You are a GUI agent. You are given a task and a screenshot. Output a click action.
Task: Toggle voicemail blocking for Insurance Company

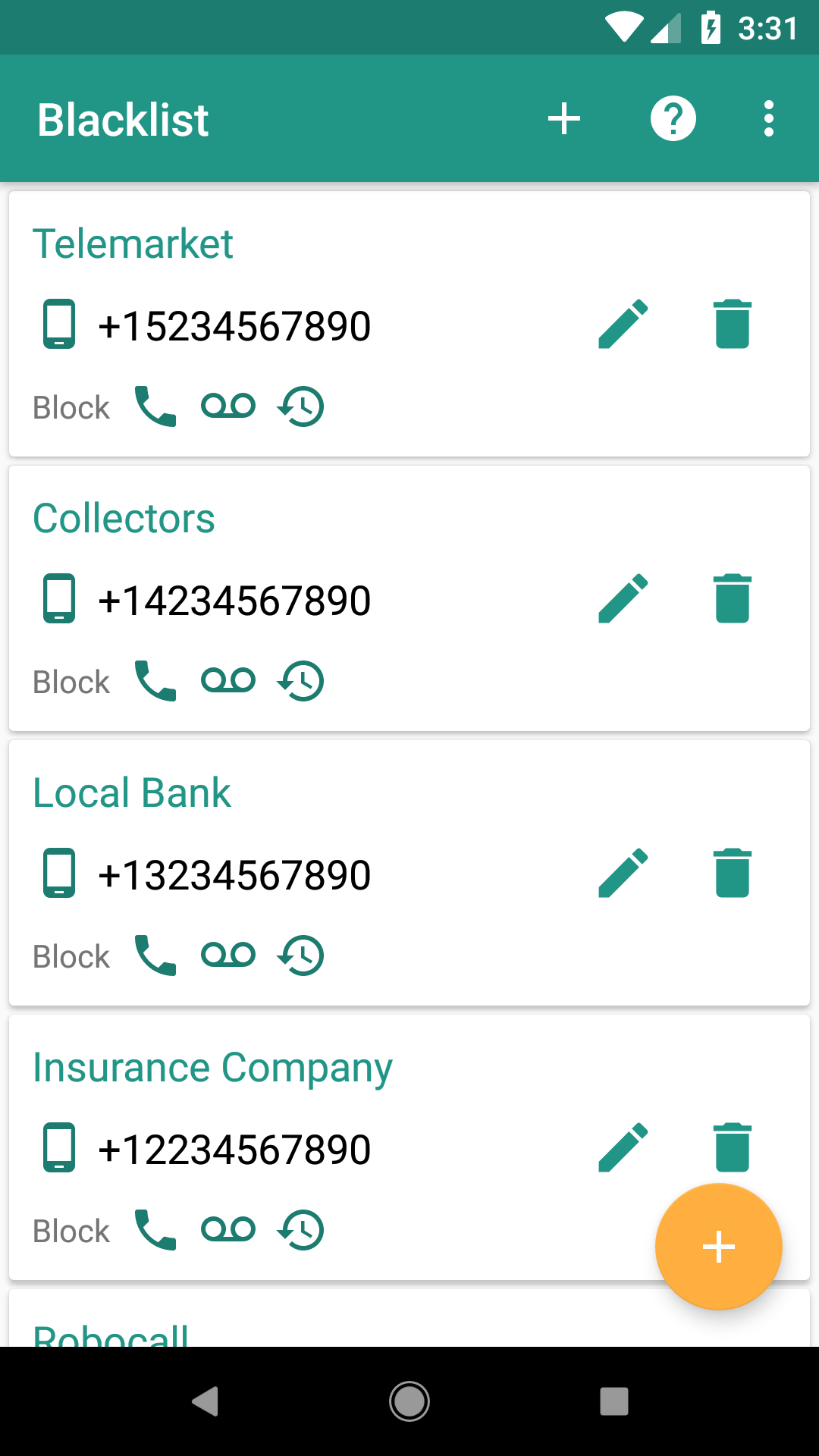click(228, 1230)
